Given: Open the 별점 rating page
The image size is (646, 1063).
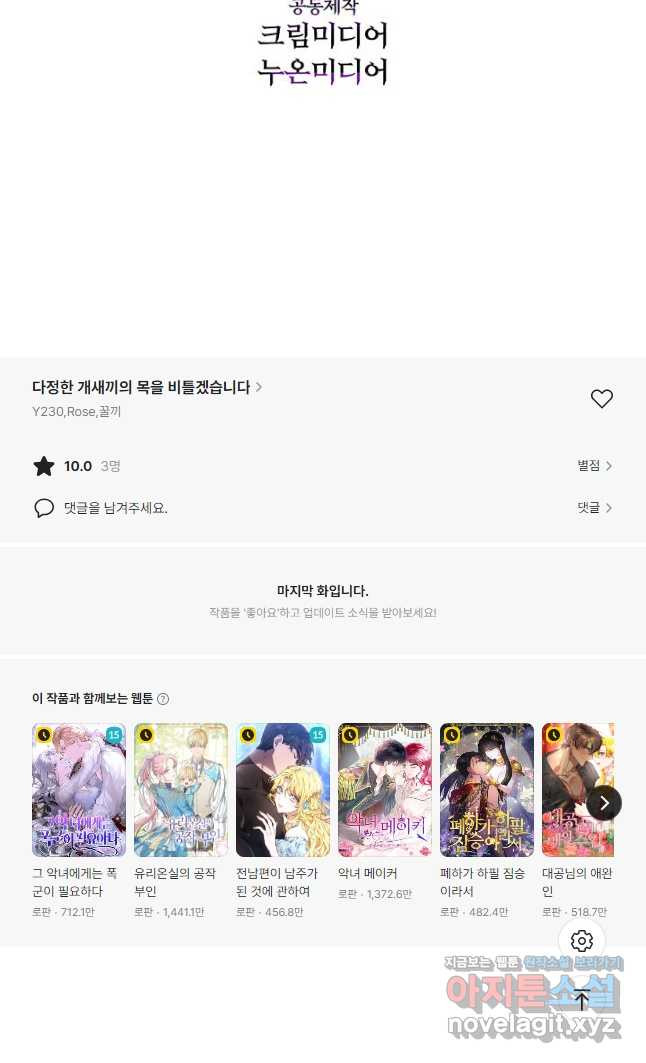Looking at the screenshot, I should coord(594,466).
